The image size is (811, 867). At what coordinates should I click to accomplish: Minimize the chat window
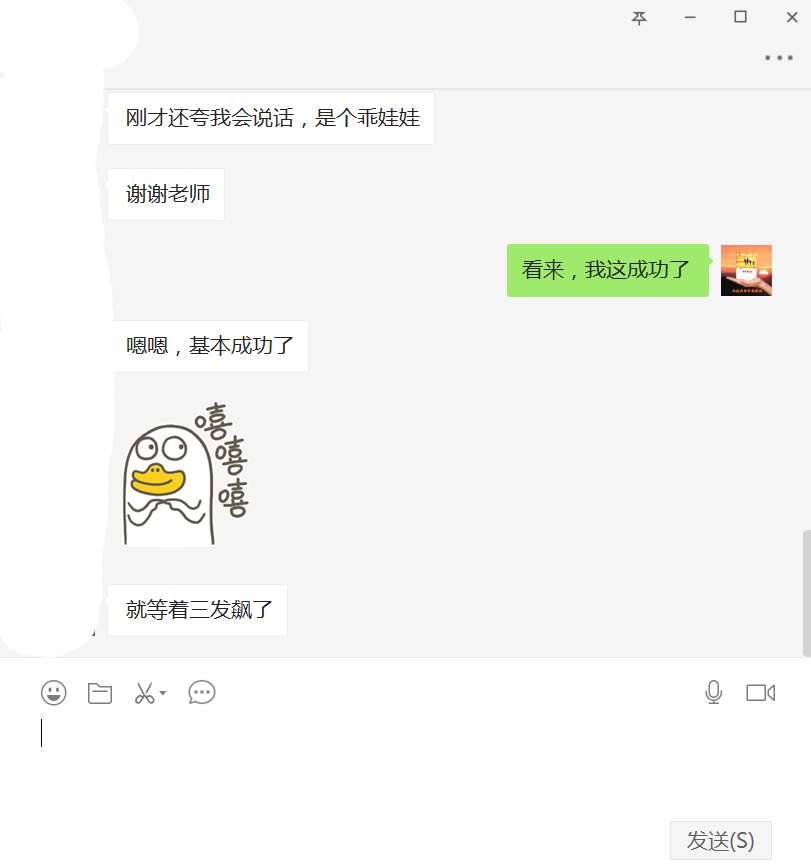690,17
